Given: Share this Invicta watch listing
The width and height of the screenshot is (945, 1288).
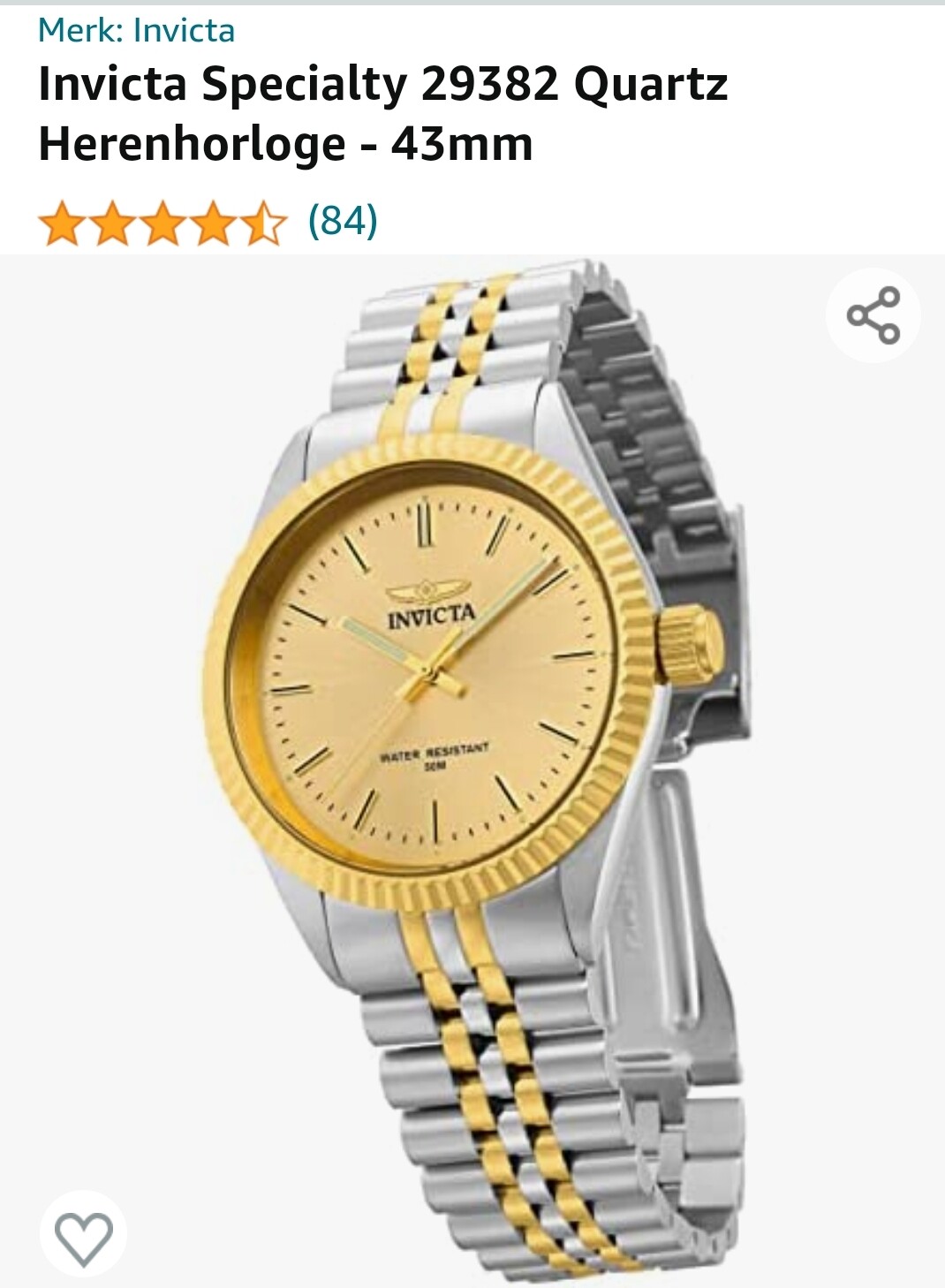Looking at the screenshot, I should [873, 315].
